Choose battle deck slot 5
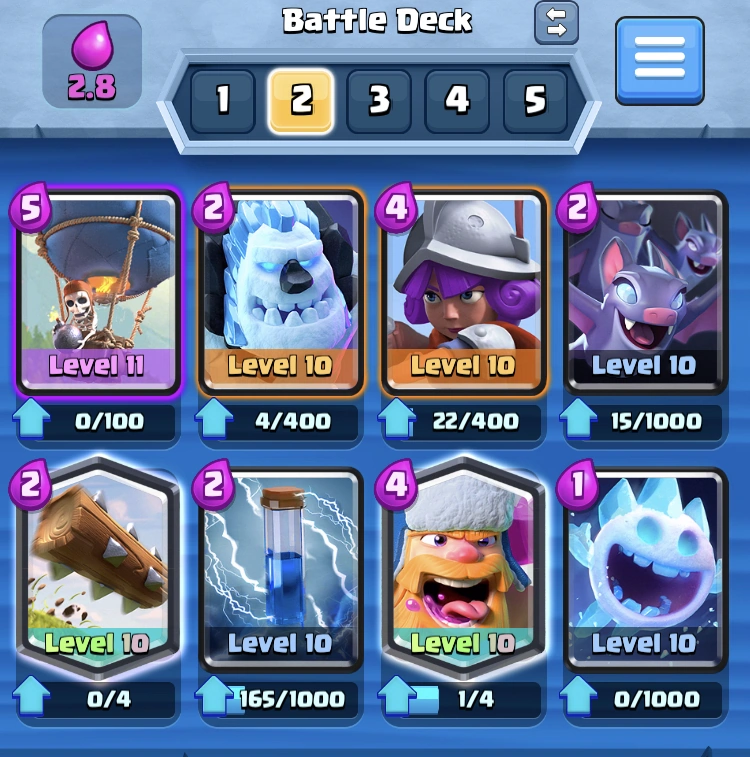This screenshot has width=750, height=757. point(535,101)
